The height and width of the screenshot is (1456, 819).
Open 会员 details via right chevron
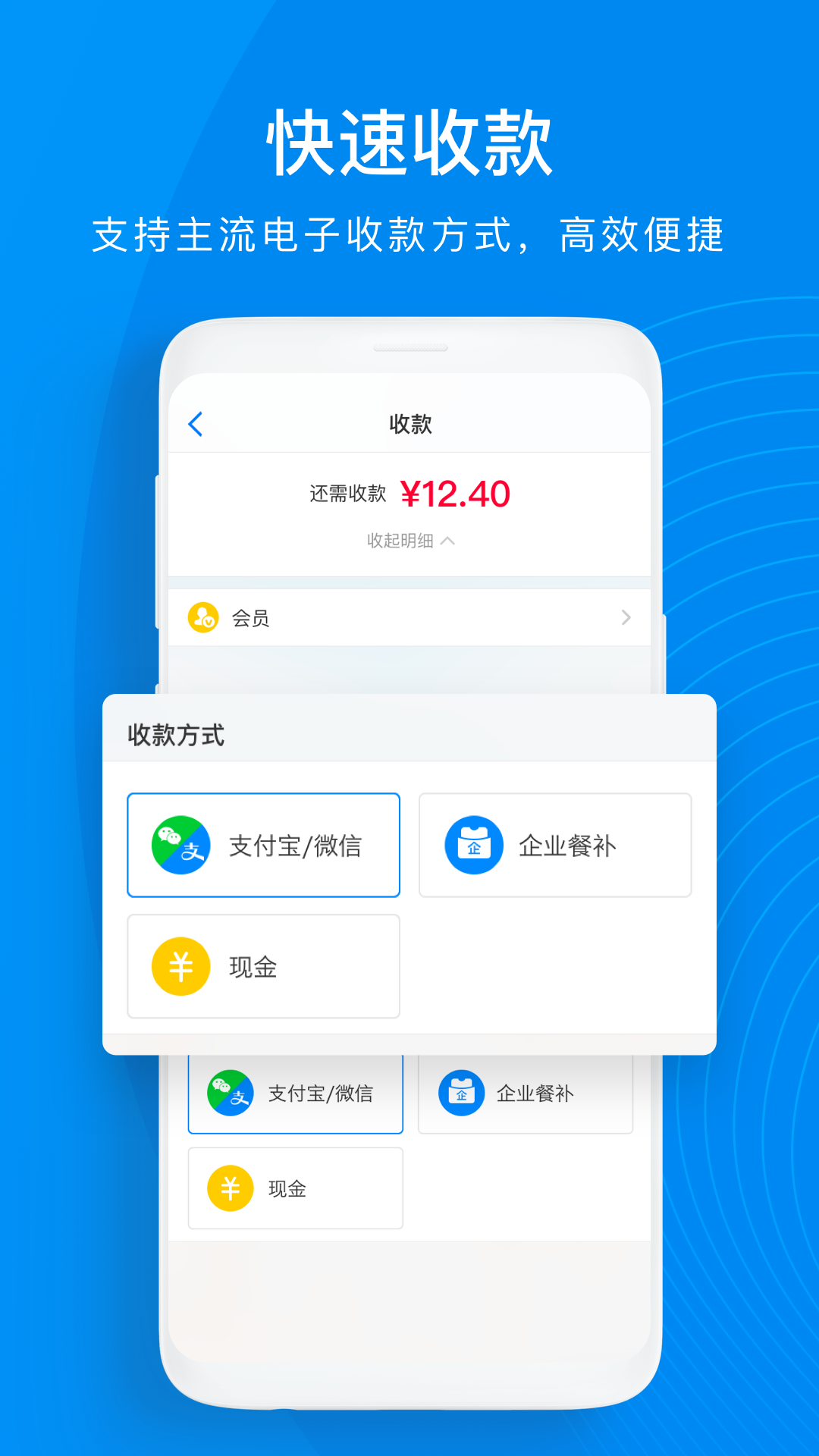coord(626,617)
